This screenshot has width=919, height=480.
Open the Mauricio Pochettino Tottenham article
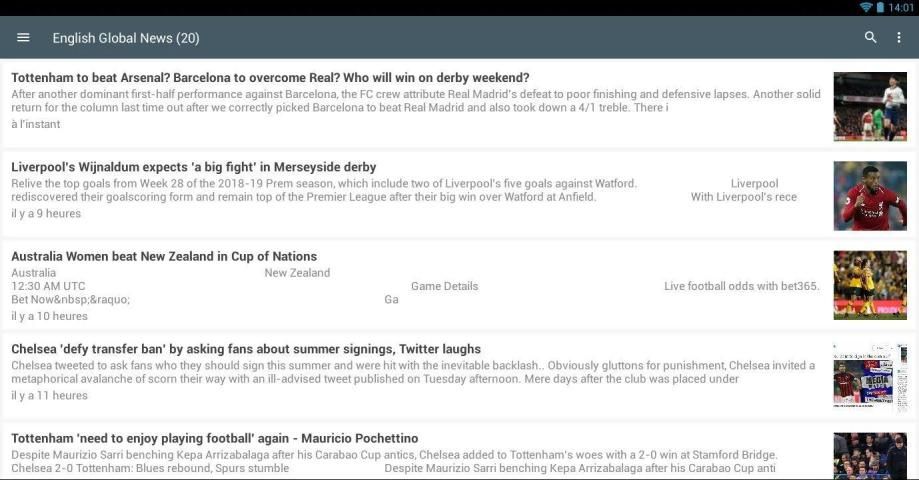click(x=215, y=439)
